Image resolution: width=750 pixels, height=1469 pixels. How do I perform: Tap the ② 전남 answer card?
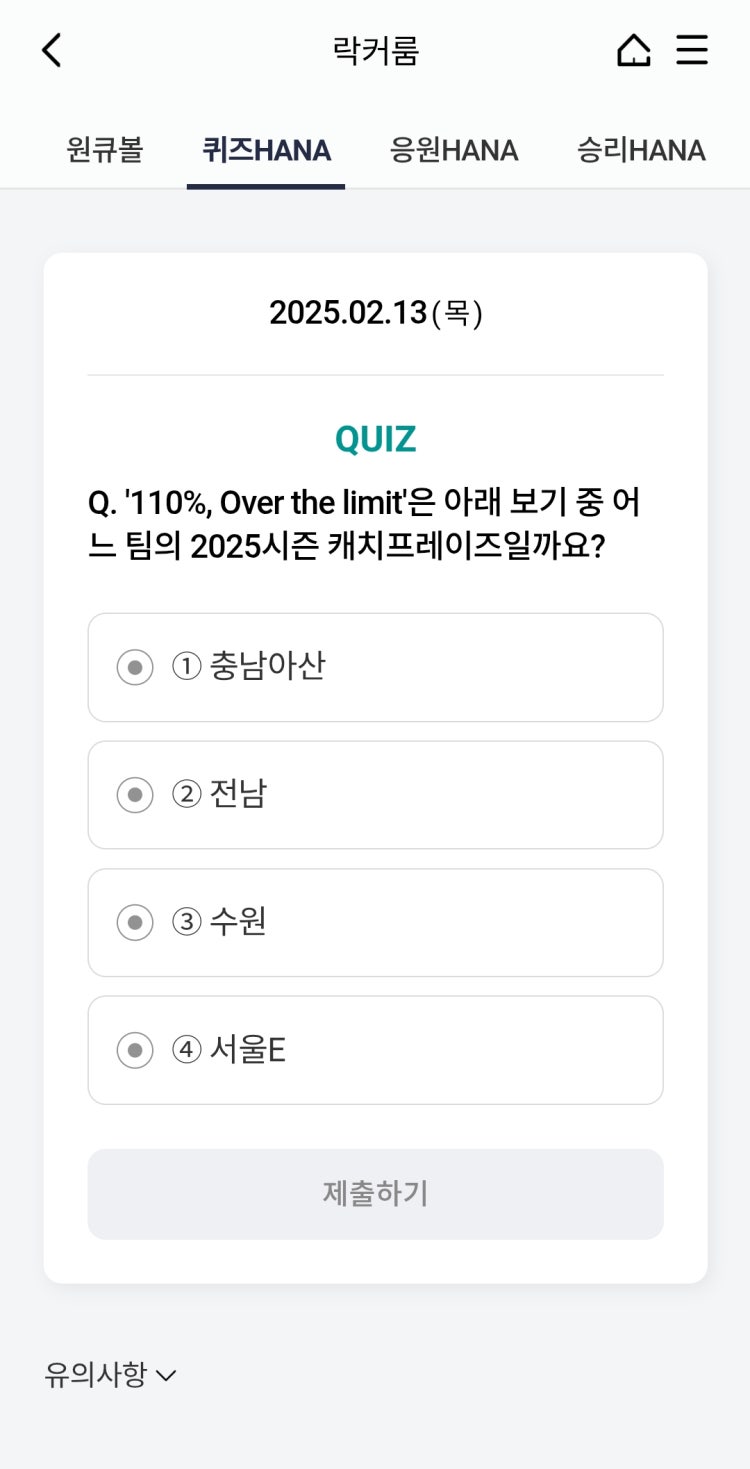pos(375,795)
